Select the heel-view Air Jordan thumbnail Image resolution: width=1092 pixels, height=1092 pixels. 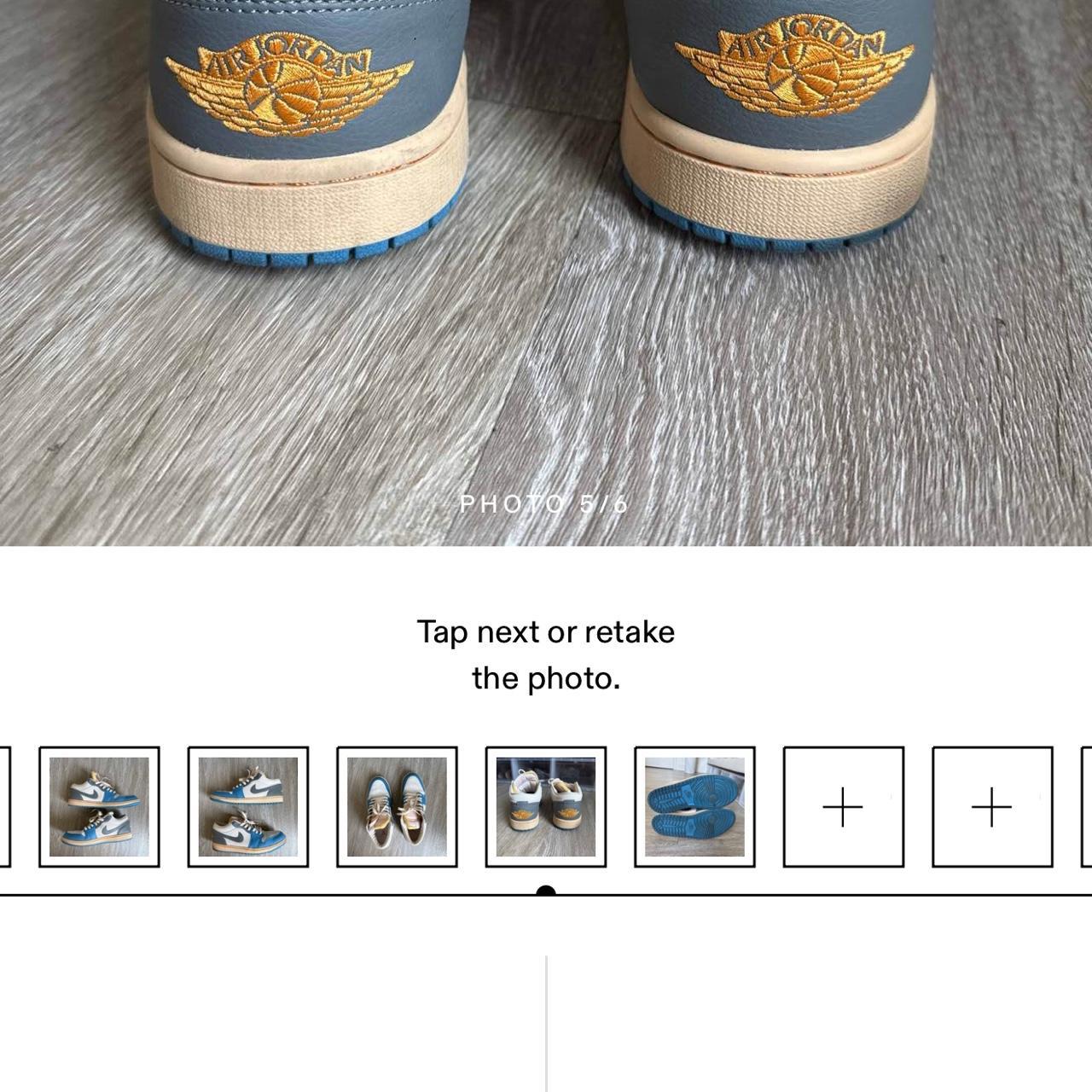tap(546, 806)
